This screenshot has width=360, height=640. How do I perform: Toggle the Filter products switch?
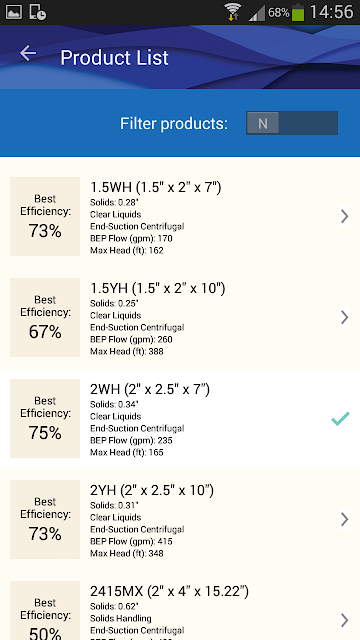[292, 123]
